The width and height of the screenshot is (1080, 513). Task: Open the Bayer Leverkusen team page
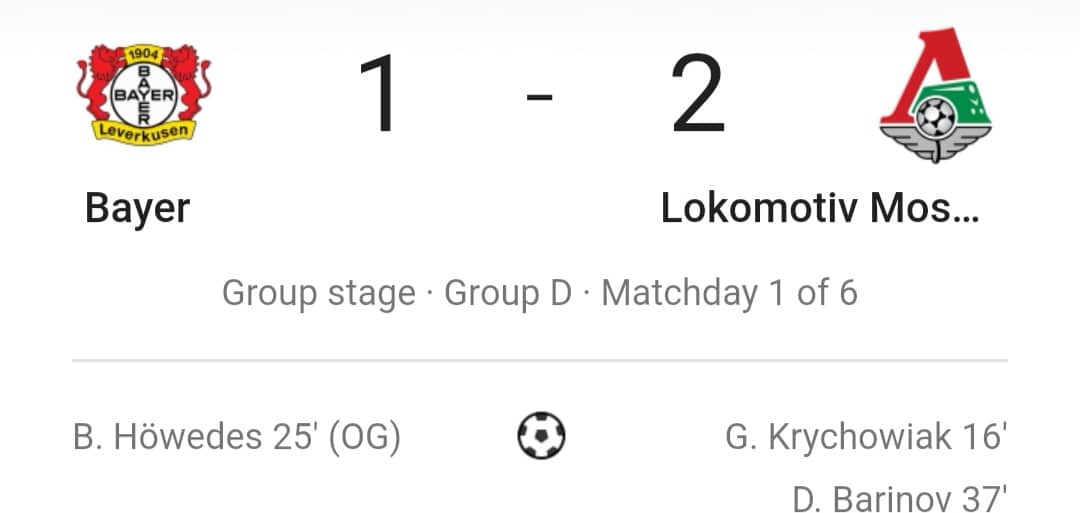(x=143, y=95)
